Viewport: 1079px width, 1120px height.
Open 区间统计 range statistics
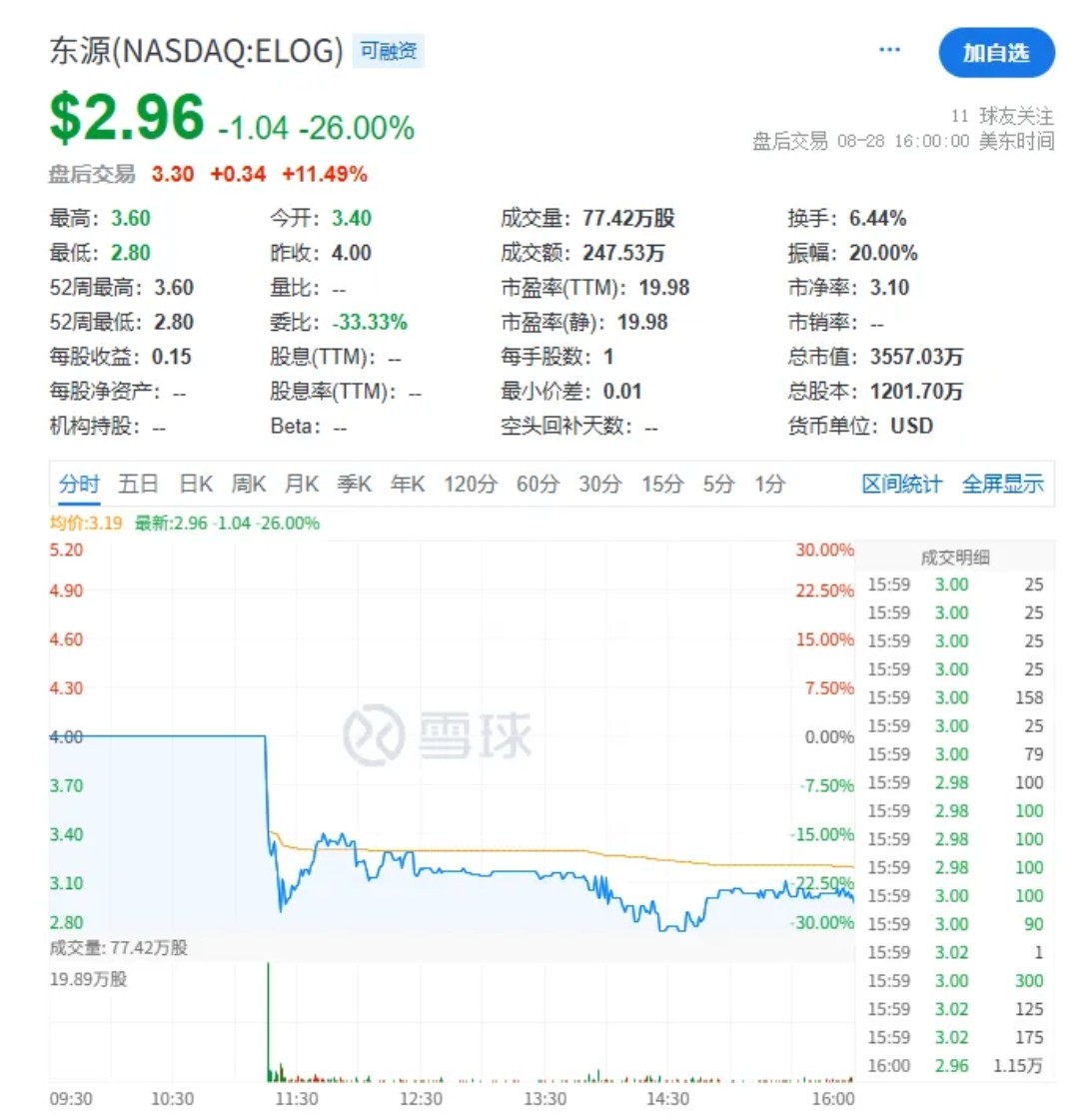pyautogui.click(x=901, y=485)
